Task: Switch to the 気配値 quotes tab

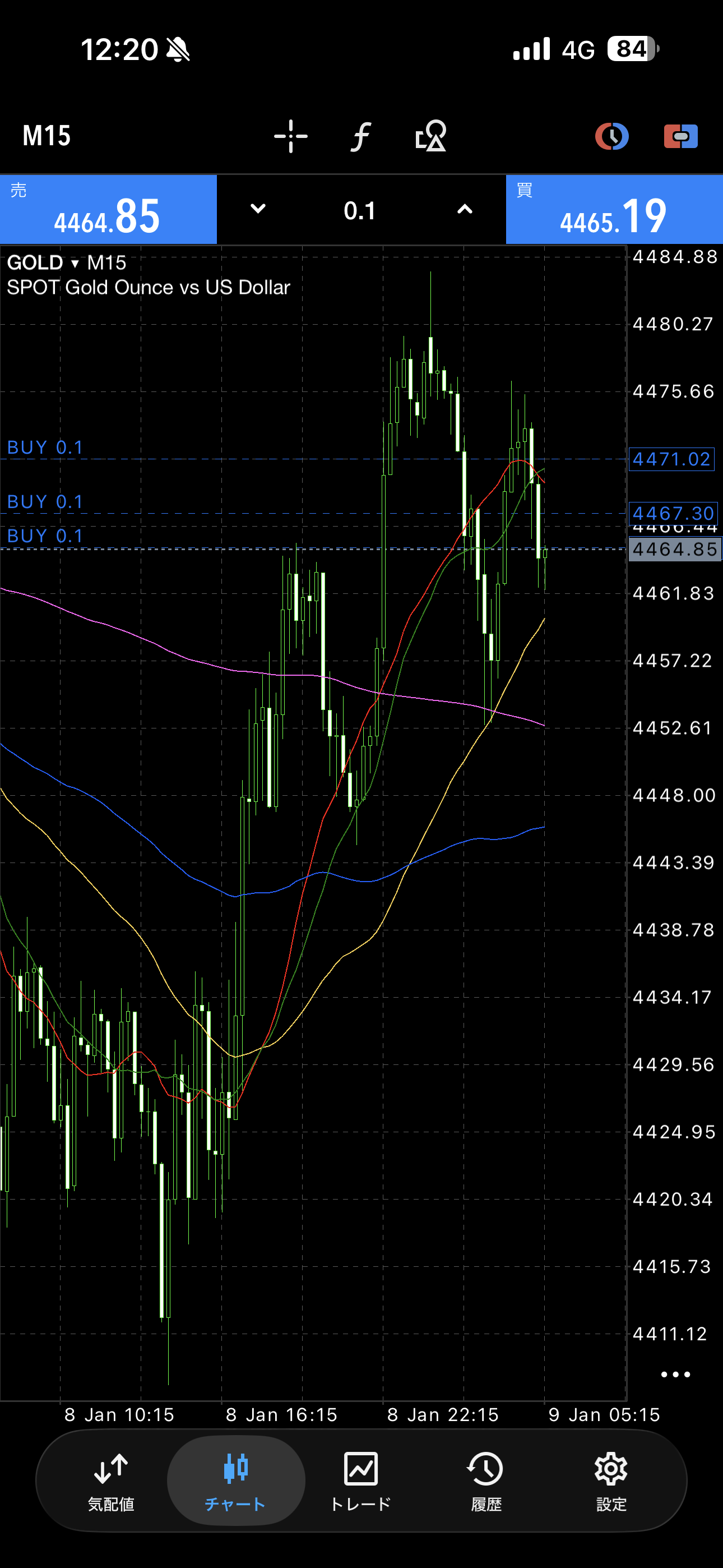Action: (111, 1481)
